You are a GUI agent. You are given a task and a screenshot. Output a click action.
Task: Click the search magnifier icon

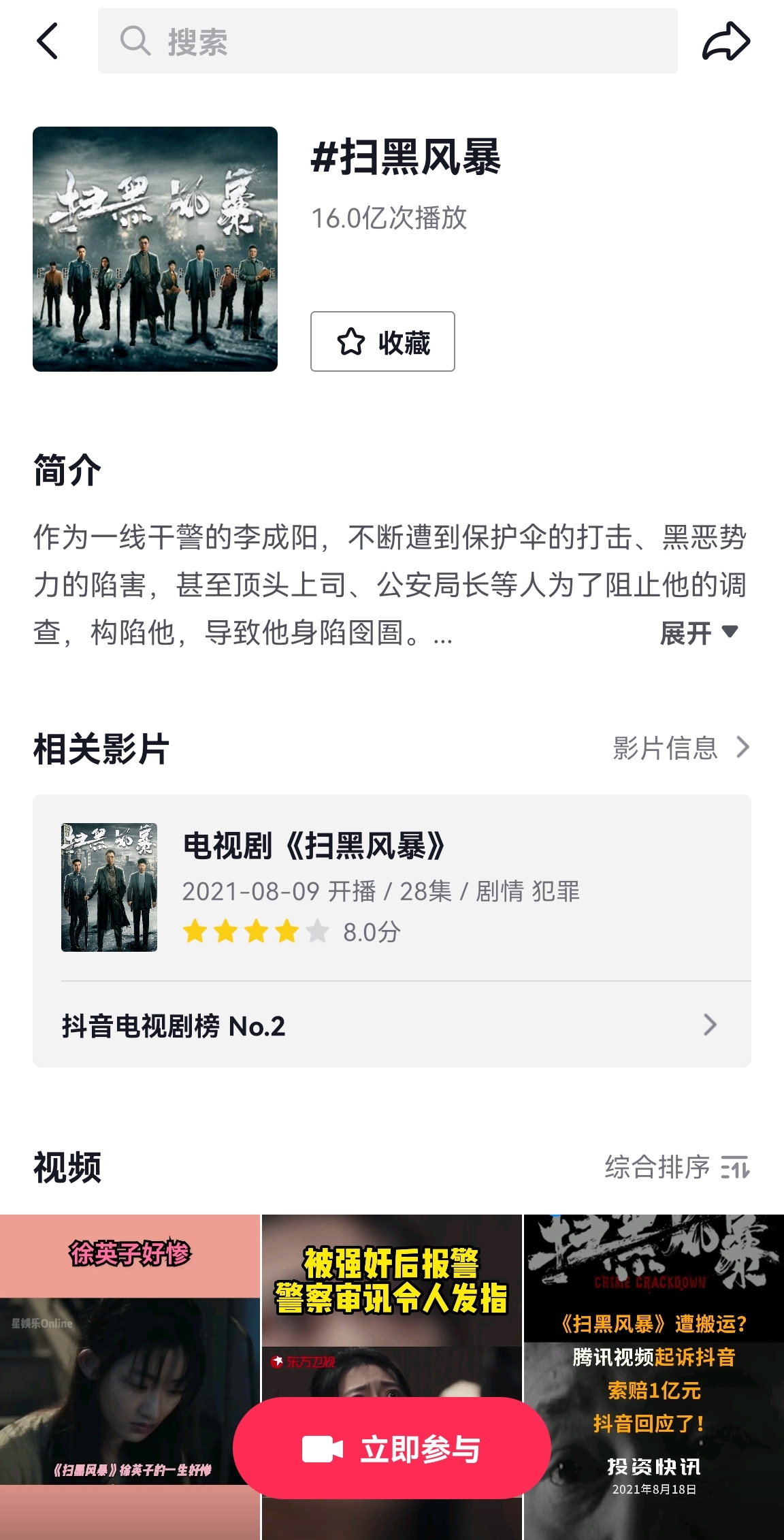click(x=134, y=41)
